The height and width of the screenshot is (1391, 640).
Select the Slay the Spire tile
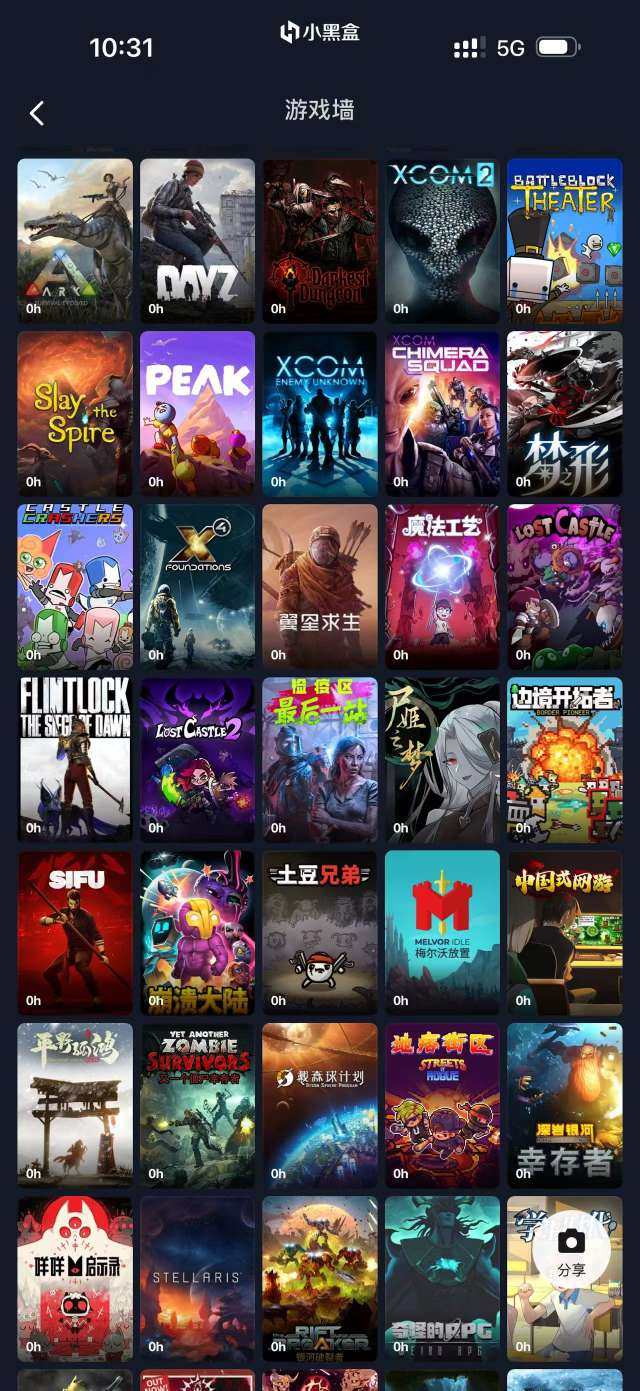tap(75, 414)
